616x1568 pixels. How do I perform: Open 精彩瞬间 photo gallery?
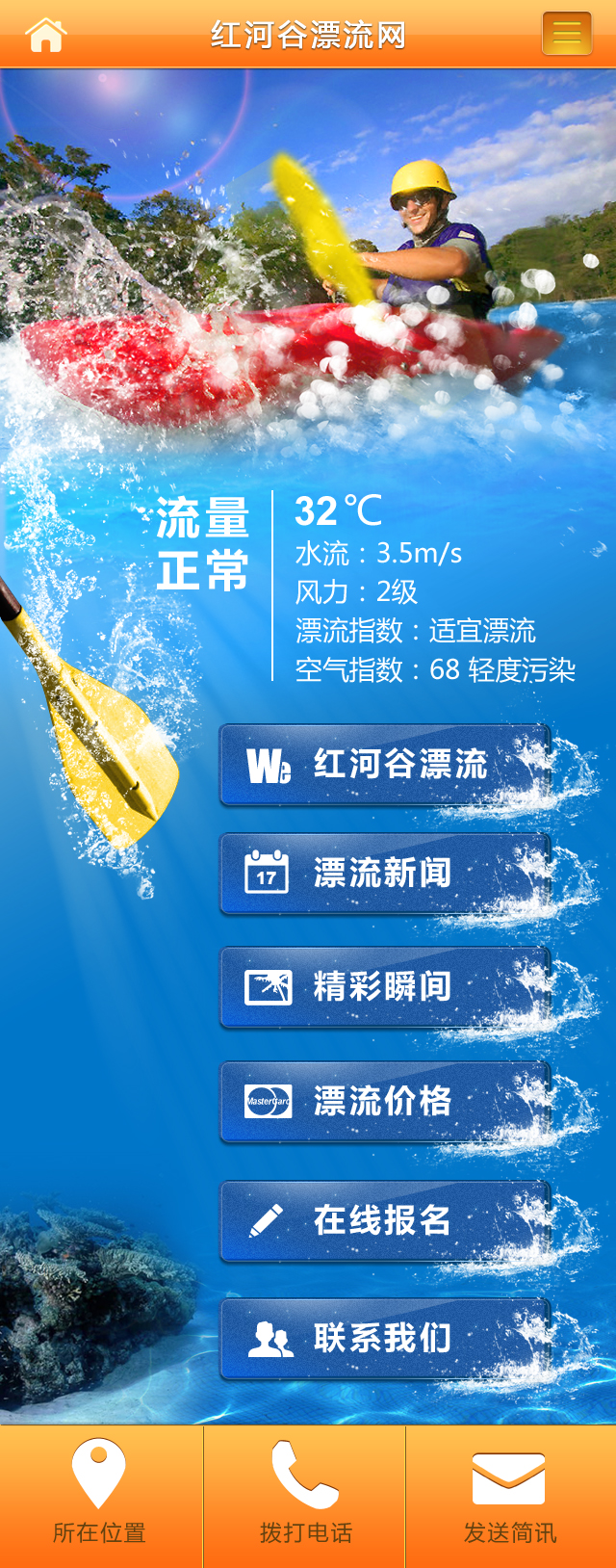point(385,987)
